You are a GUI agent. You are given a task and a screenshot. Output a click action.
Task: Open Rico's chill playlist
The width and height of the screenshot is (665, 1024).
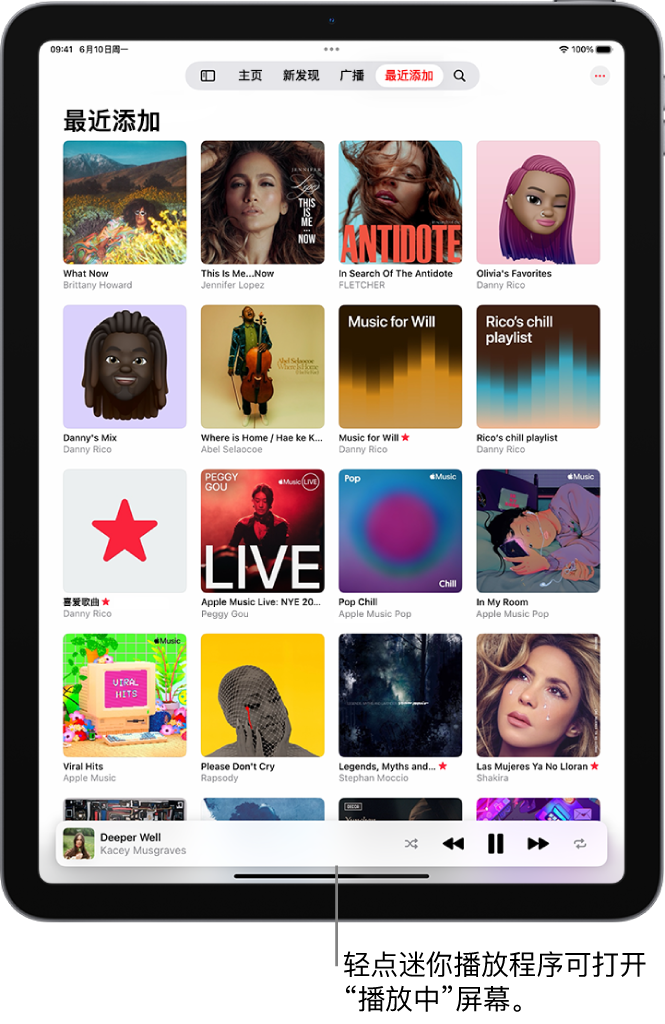coord(538,366)
